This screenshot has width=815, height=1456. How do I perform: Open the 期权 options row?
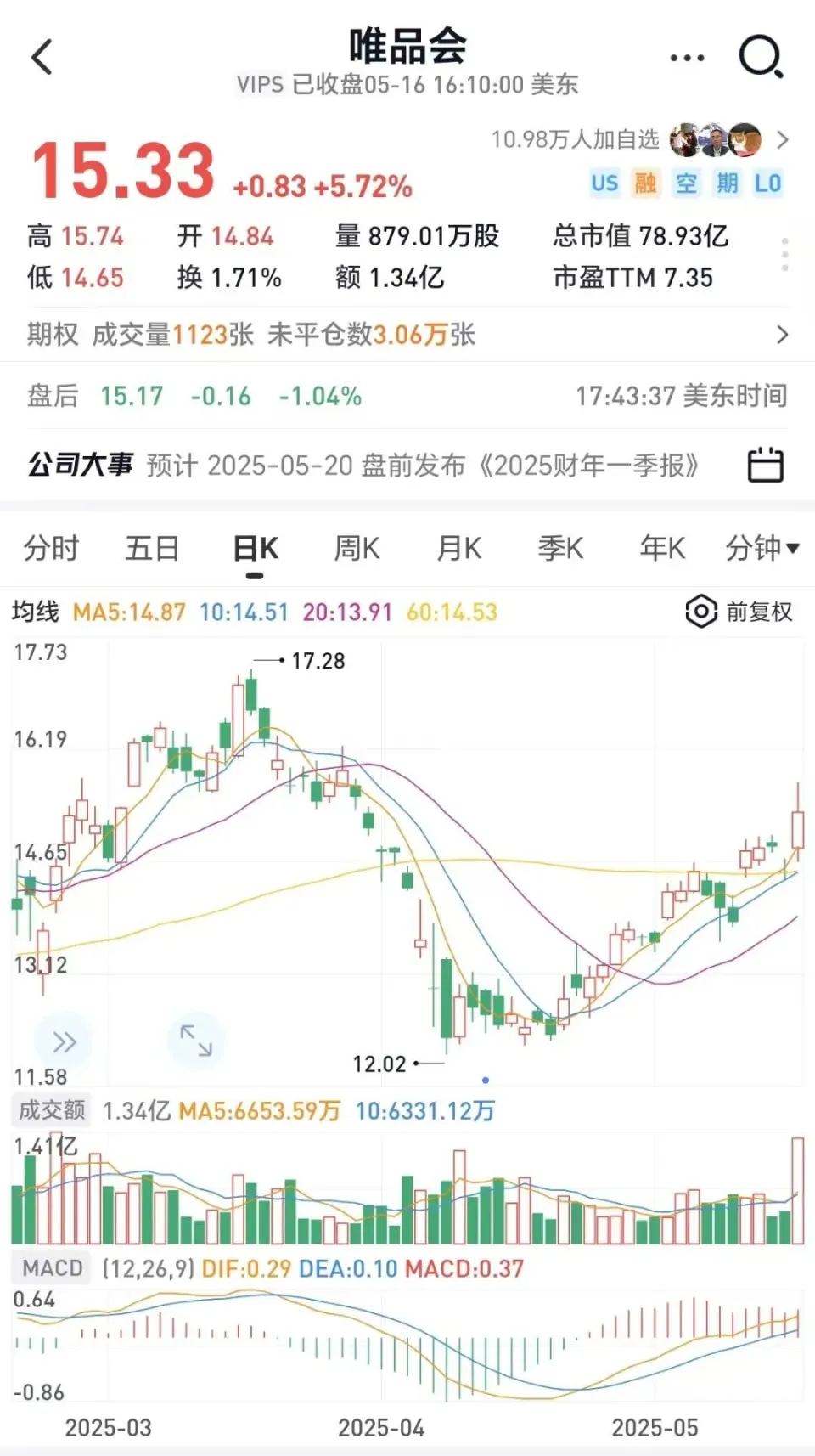click(x=407, y=335)
